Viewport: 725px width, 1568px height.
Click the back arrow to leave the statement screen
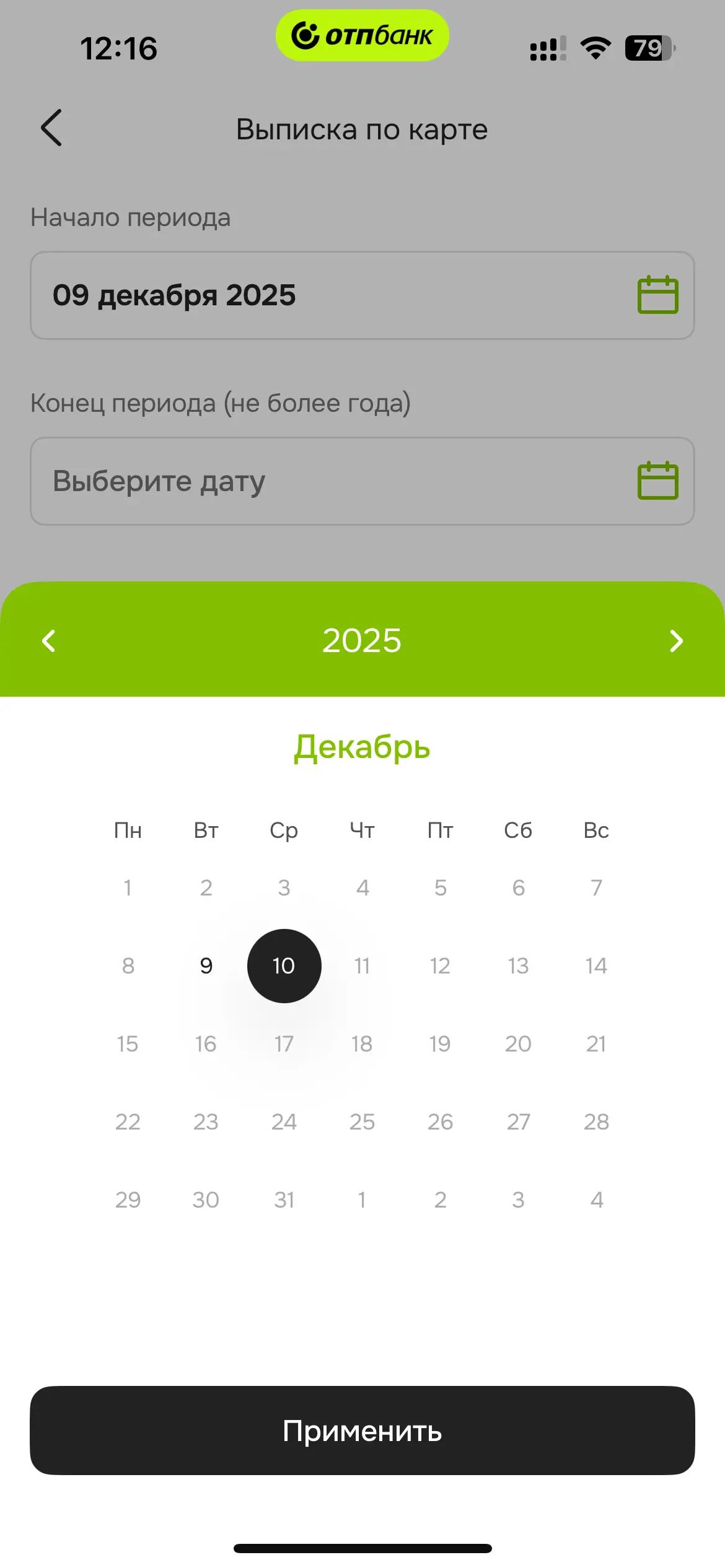pos(50,128)
